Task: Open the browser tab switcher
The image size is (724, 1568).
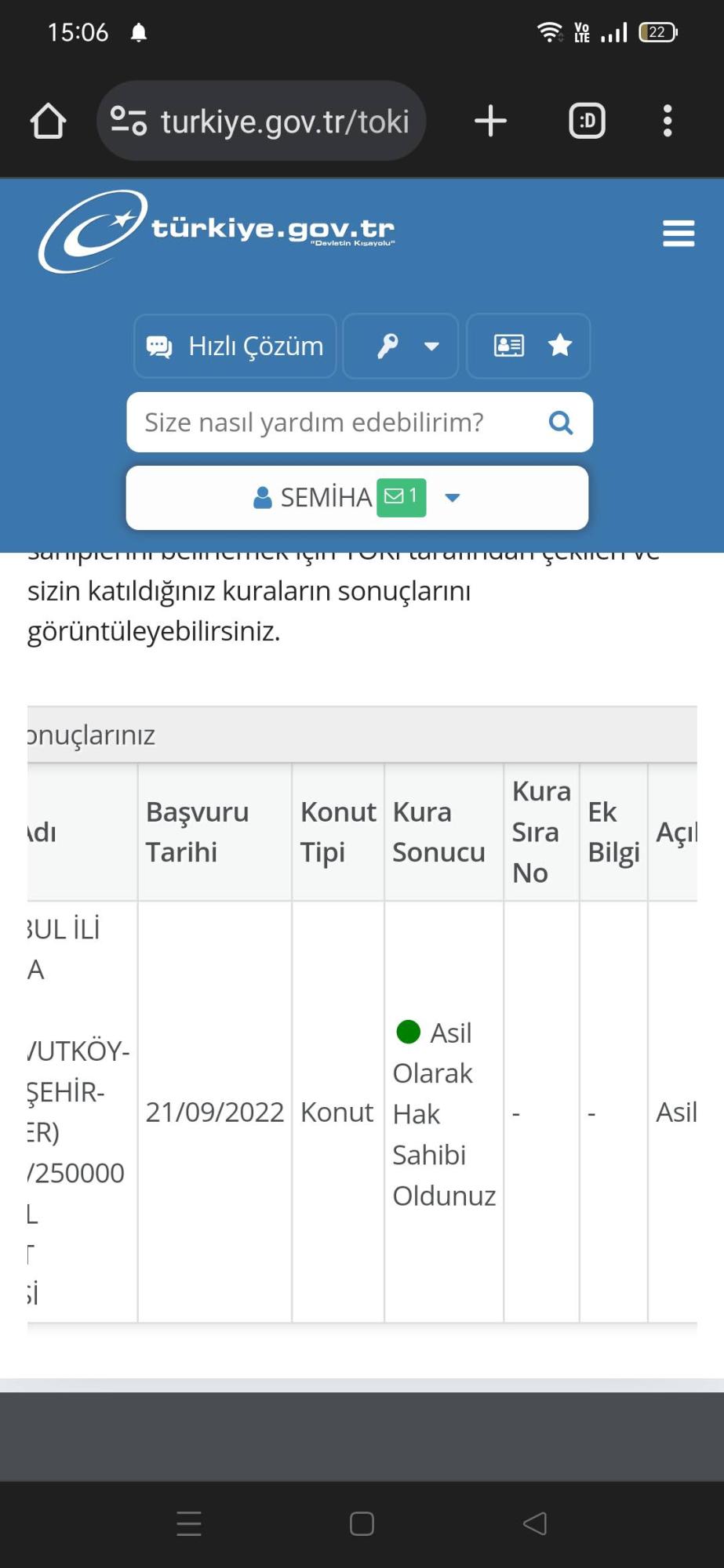Action: (x=586, y=121)
